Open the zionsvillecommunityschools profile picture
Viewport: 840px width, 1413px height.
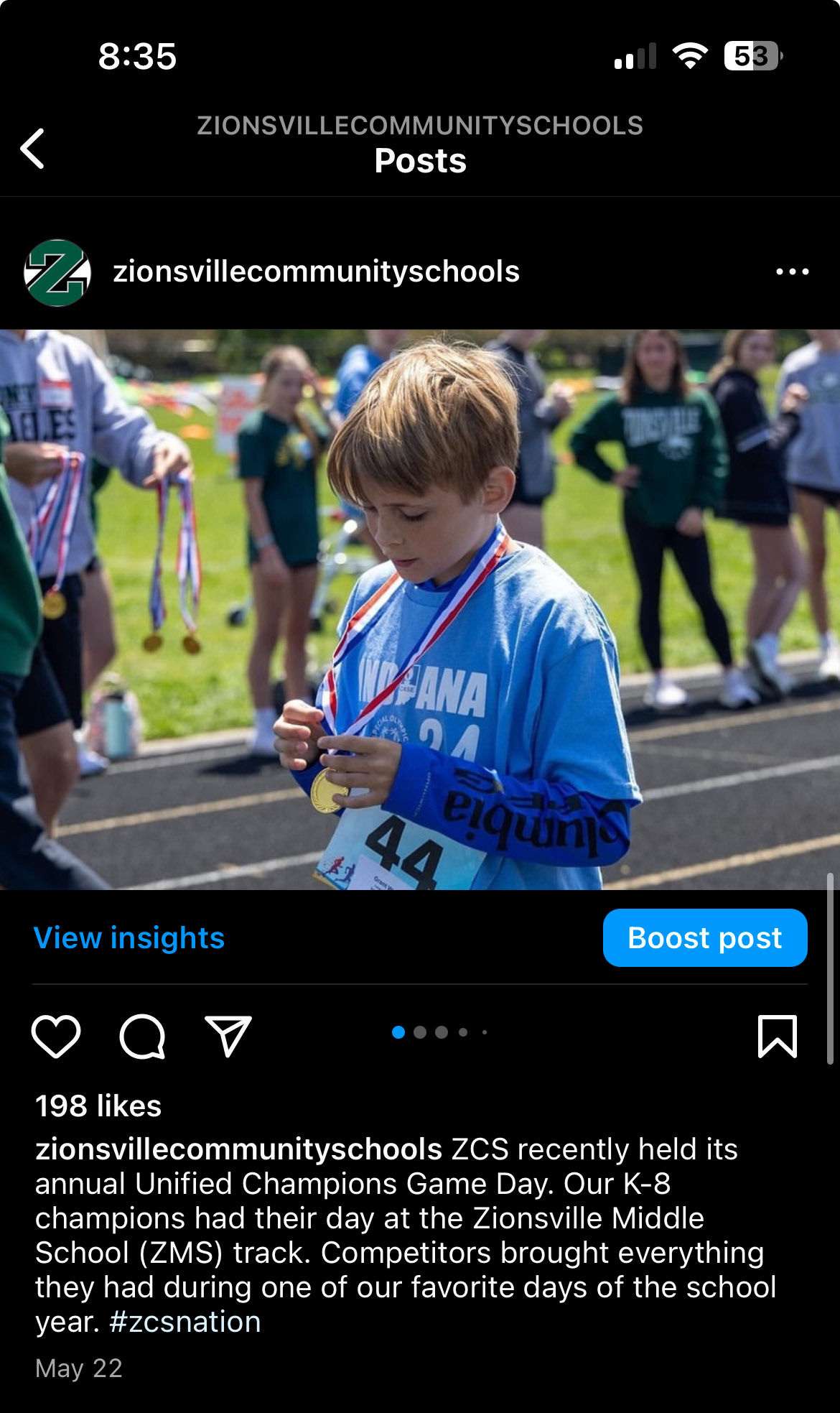point(57,273)
